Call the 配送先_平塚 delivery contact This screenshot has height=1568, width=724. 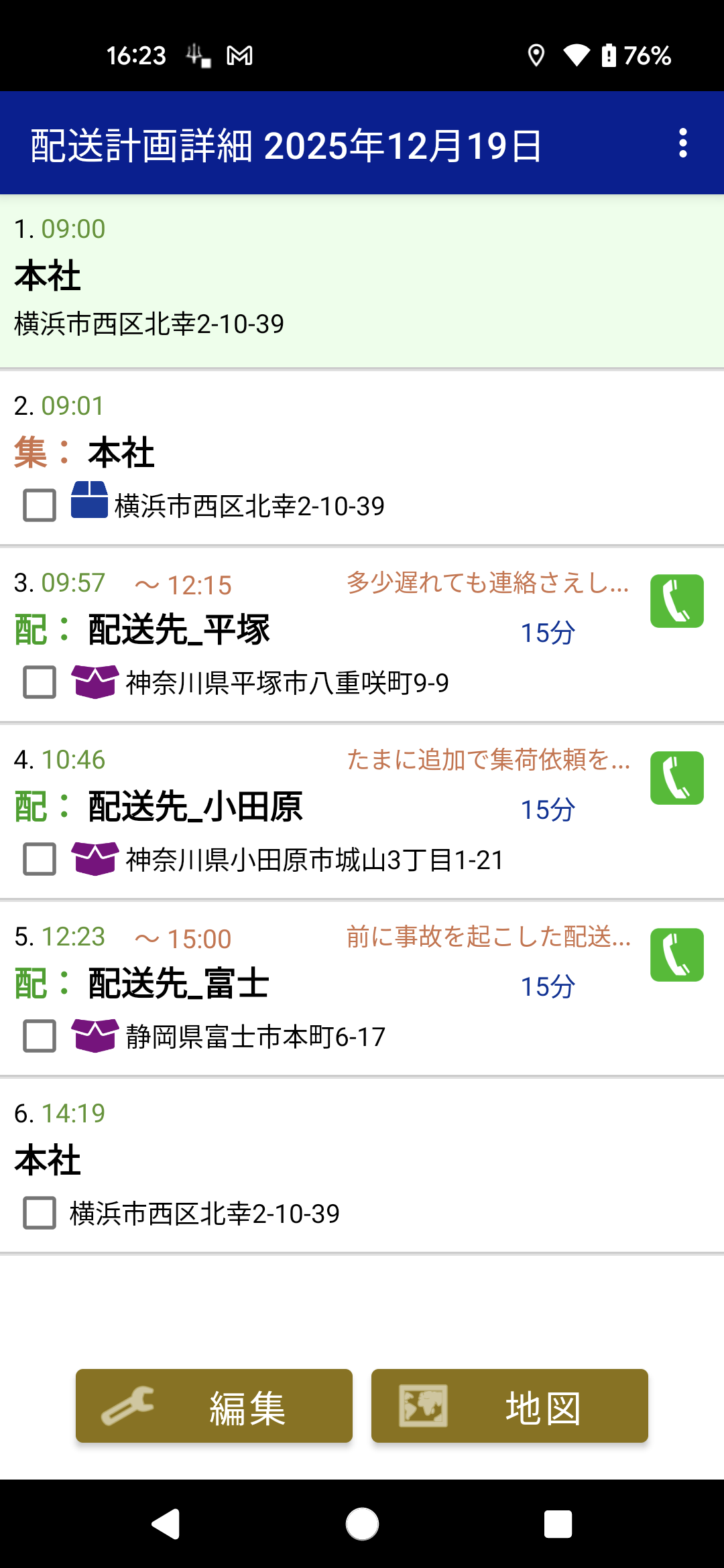[676, 601]
